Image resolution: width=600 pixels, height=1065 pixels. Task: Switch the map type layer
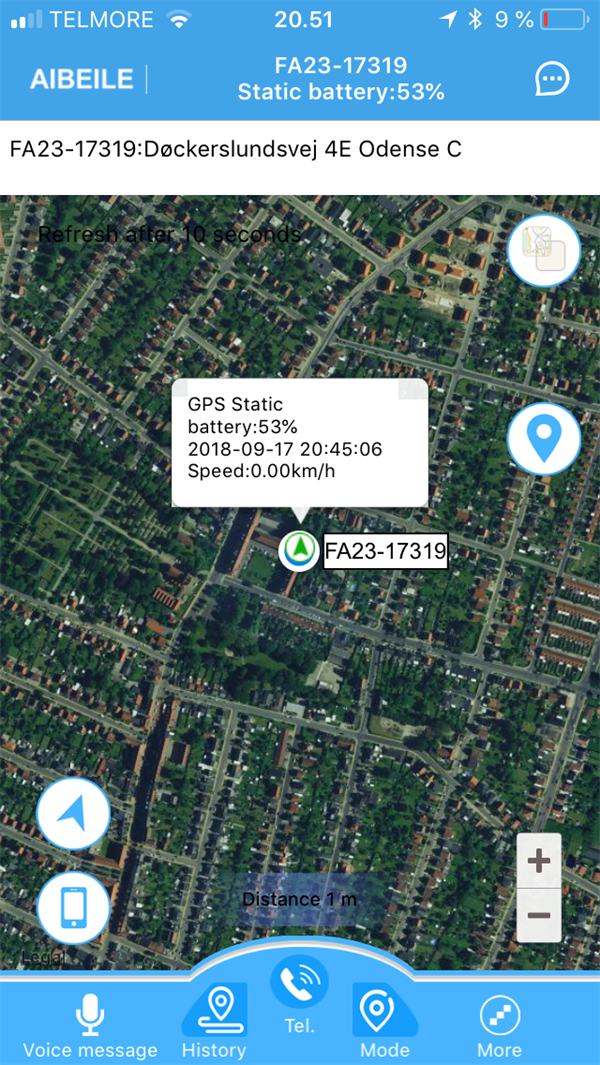[544, 250]
